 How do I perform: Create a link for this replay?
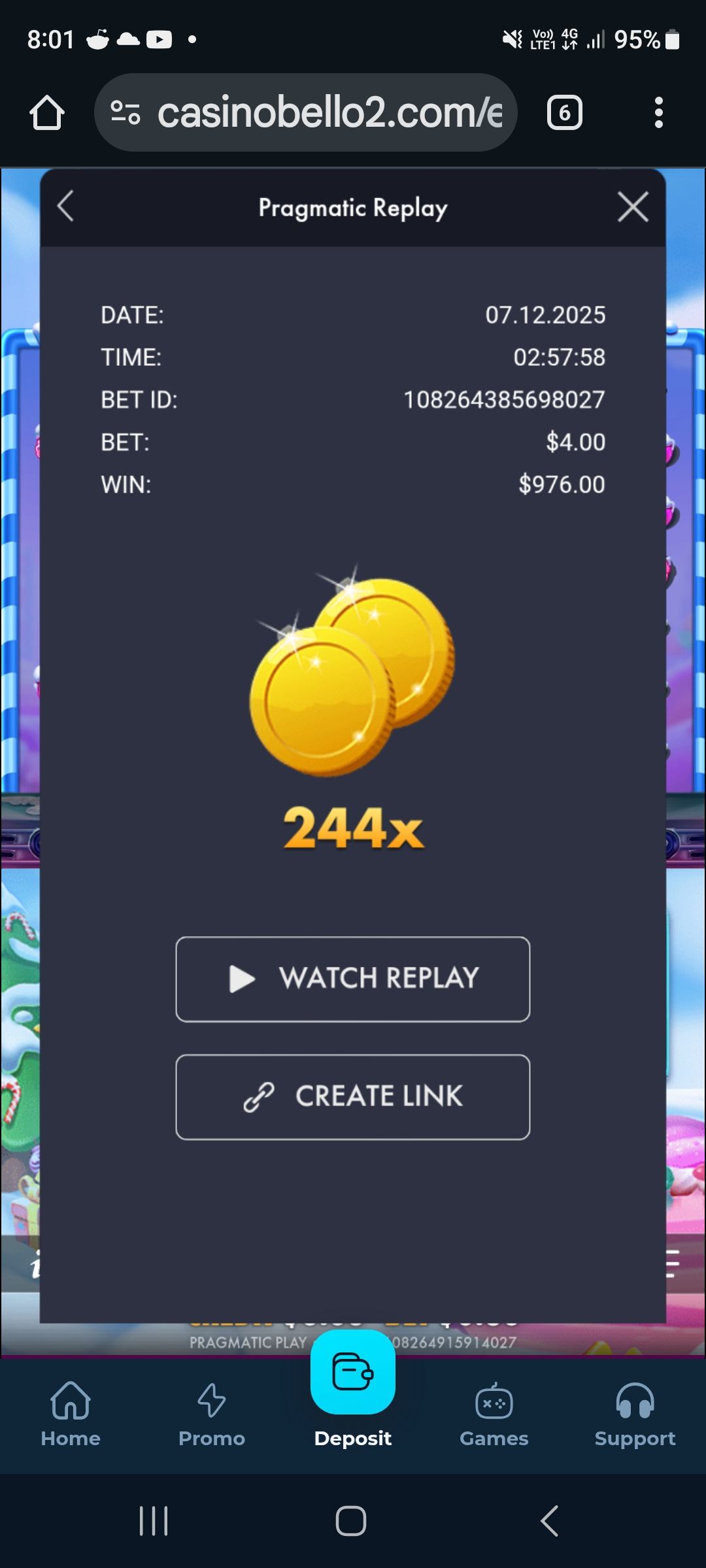click(352, 1096)
